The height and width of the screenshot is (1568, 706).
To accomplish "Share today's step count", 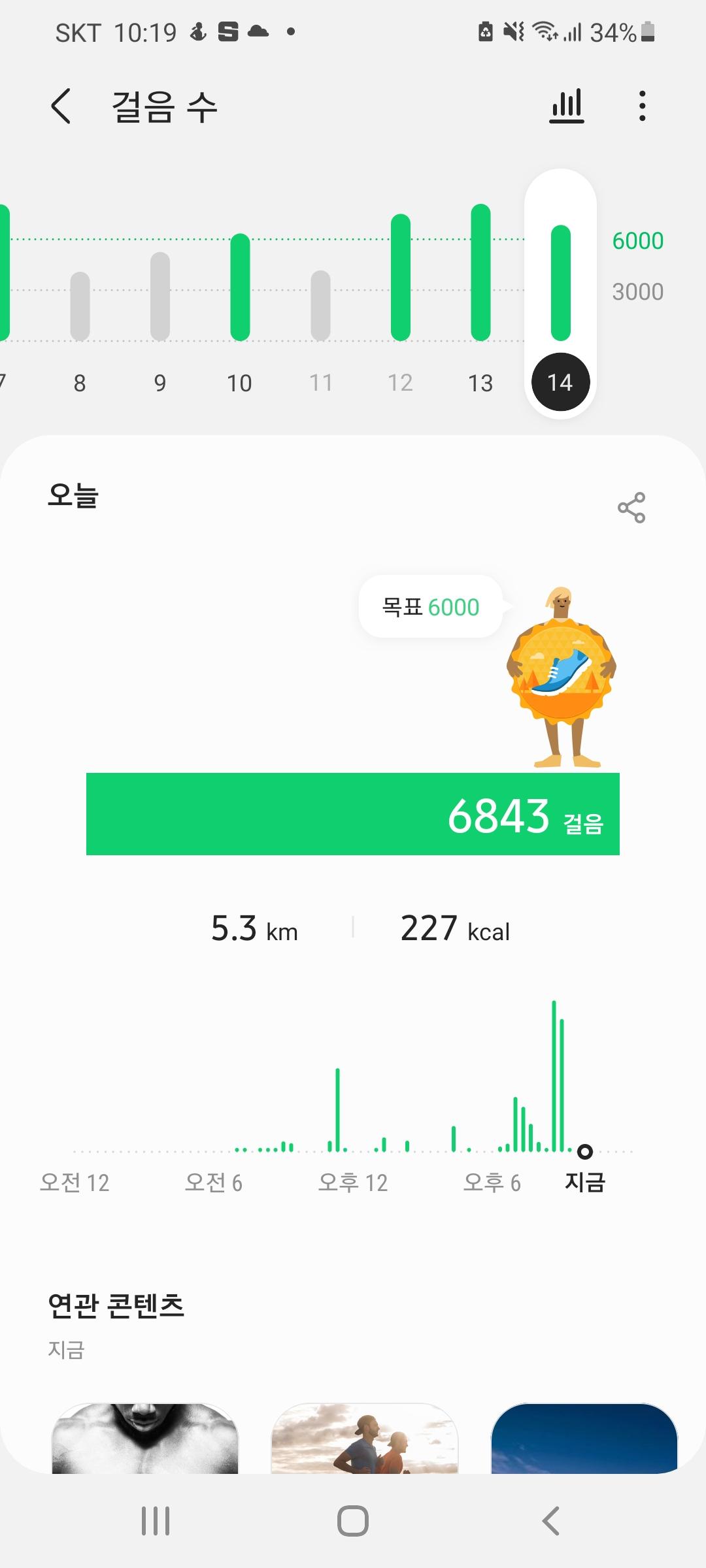I will point(631,508).
